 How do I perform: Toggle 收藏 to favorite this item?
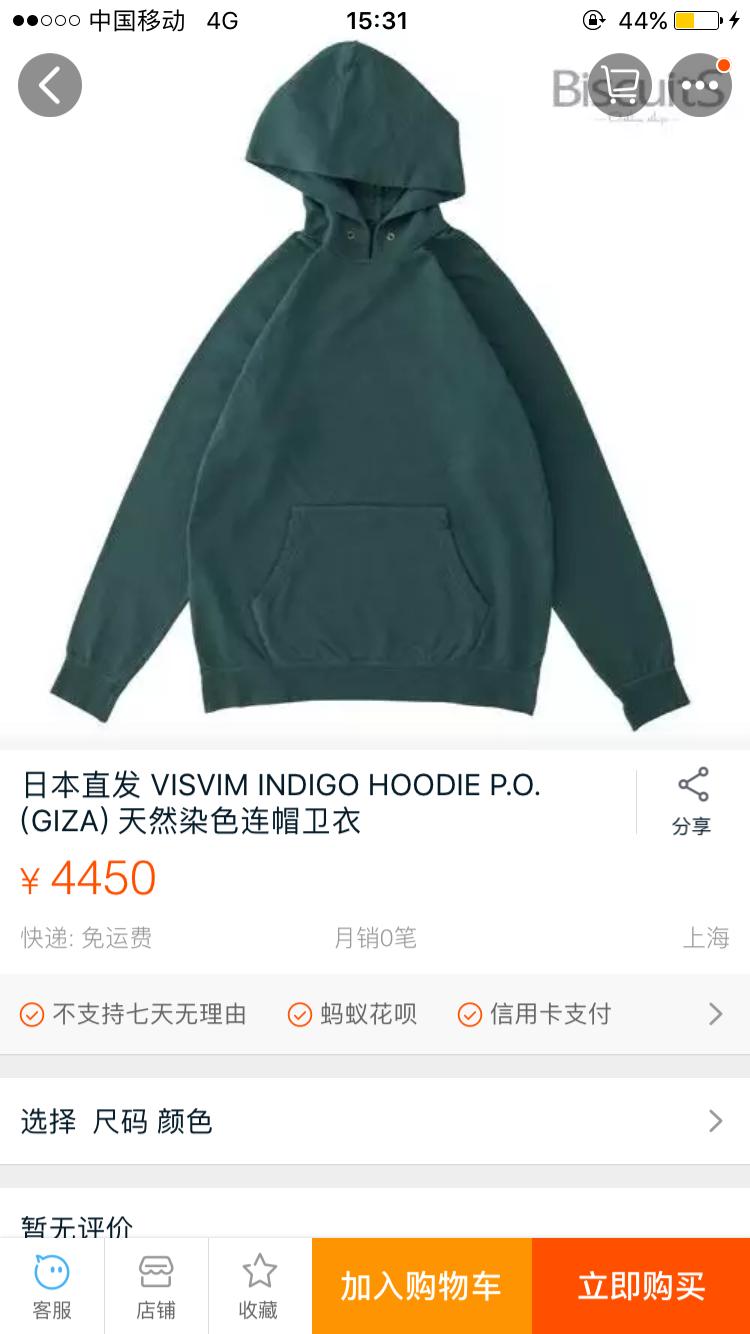tap(259, 1286)
